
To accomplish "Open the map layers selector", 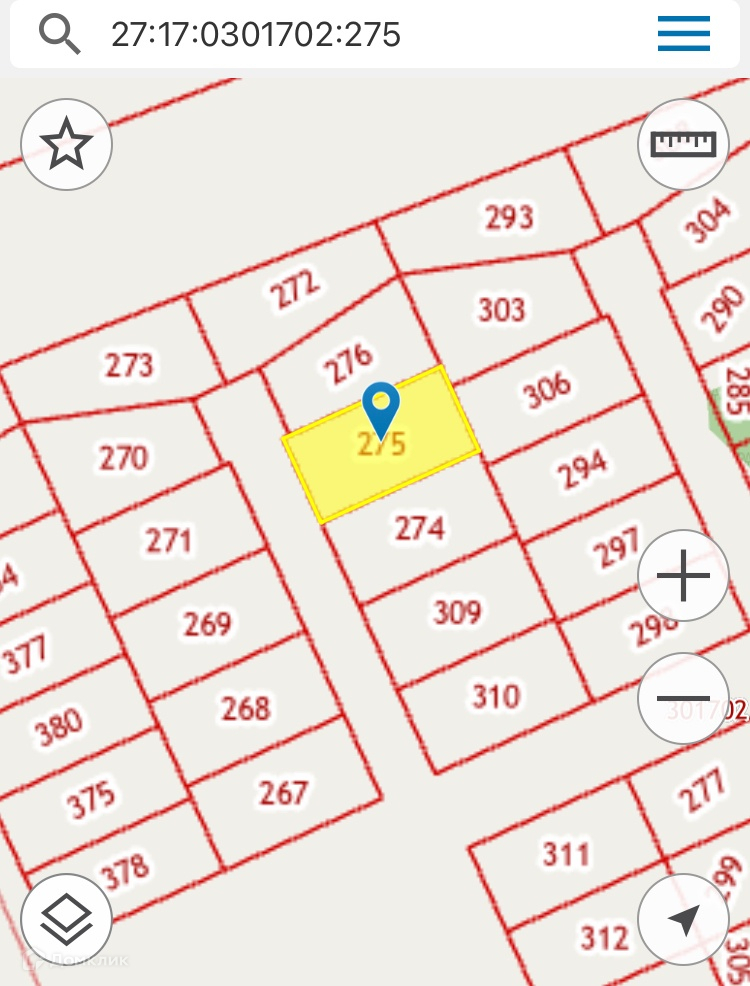I will pos(67,919).
